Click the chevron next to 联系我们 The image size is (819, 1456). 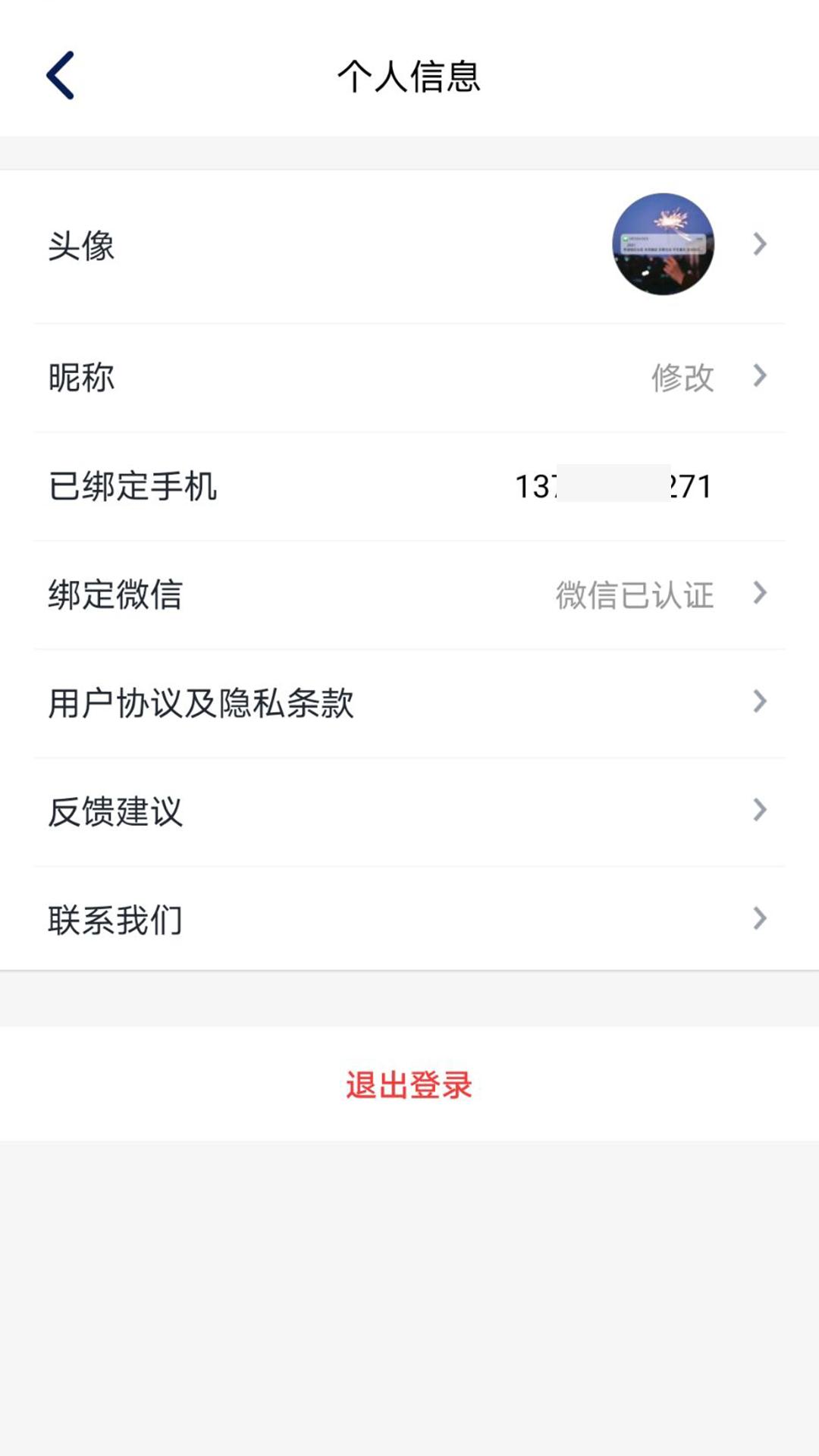click(759, 919)
